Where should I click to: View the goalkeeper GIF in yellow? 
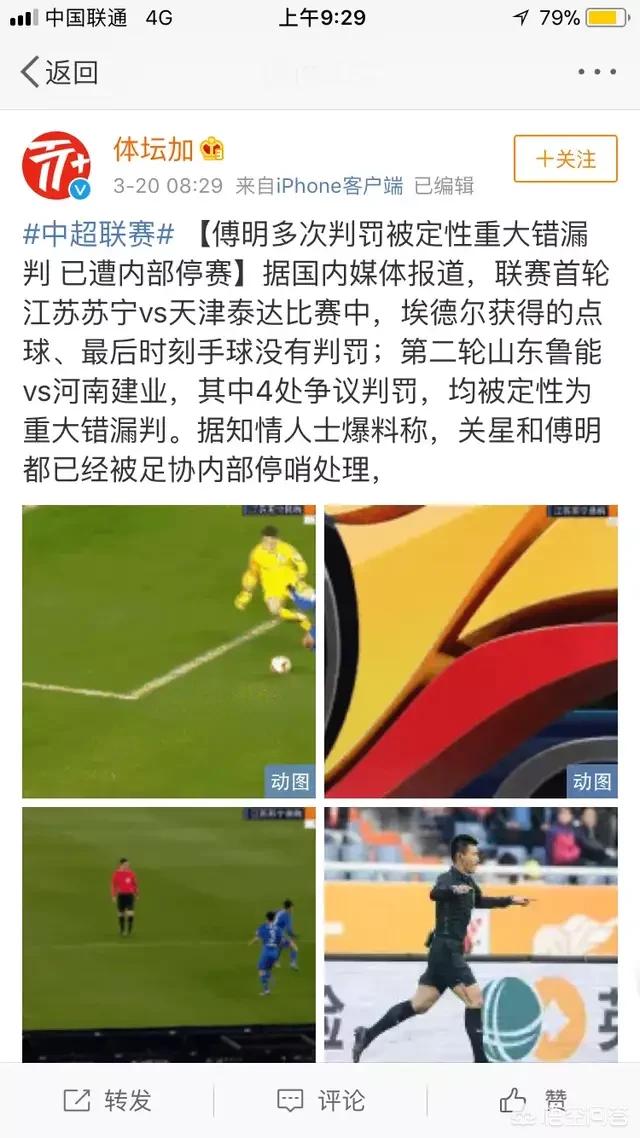[x=168, y=650]
